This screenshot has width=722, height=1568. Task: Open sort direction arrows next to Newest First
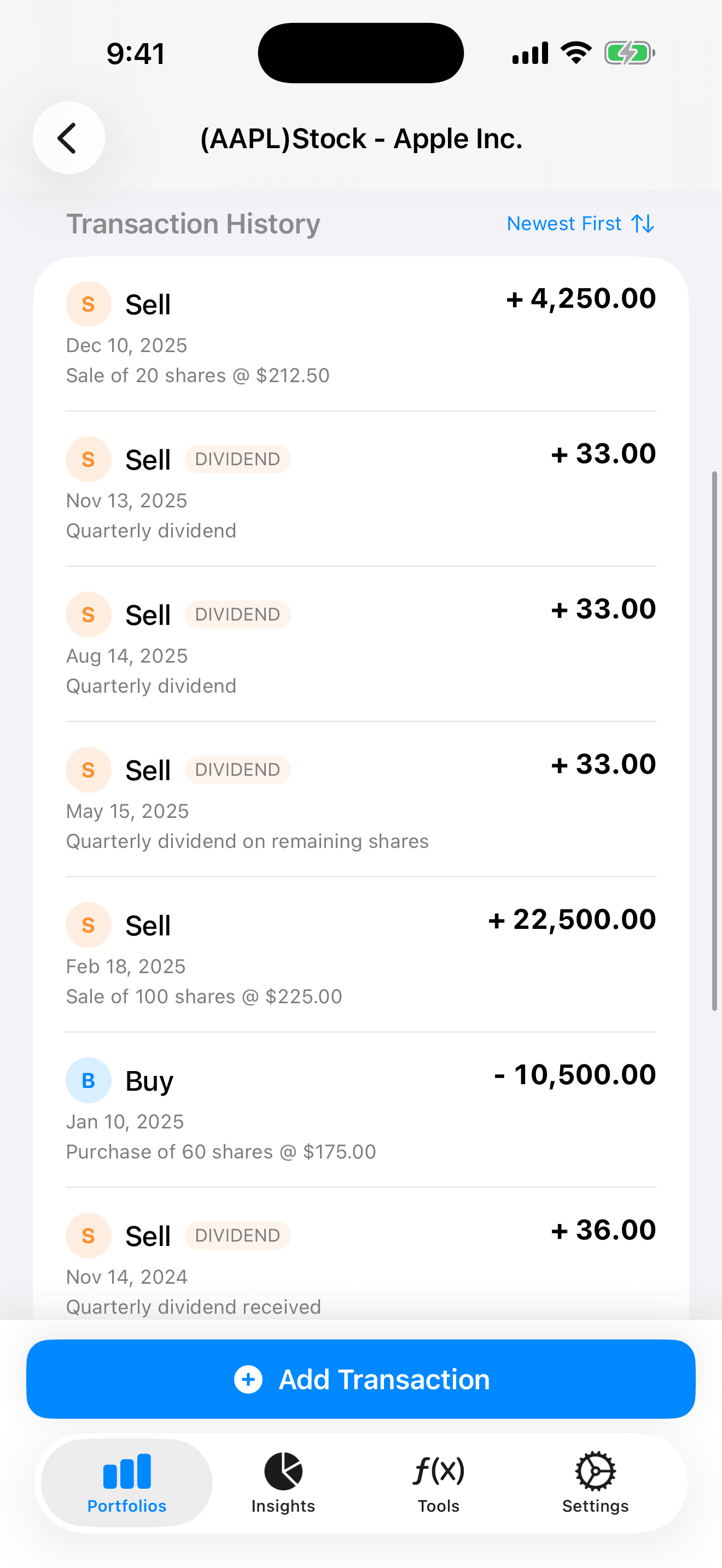tap(642, 224)
